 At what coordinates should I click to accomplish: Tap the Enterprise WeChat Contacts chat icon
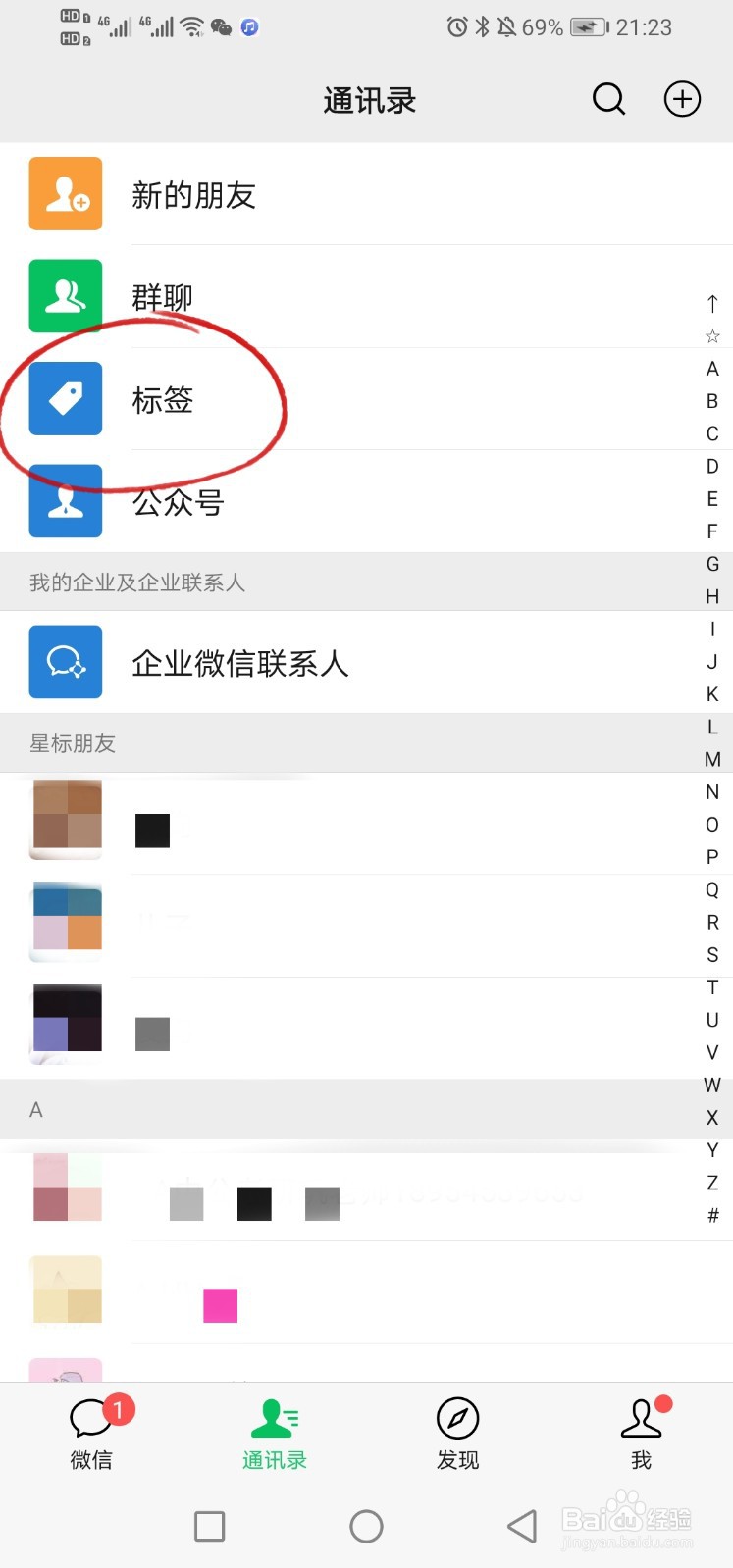(66, 662)
